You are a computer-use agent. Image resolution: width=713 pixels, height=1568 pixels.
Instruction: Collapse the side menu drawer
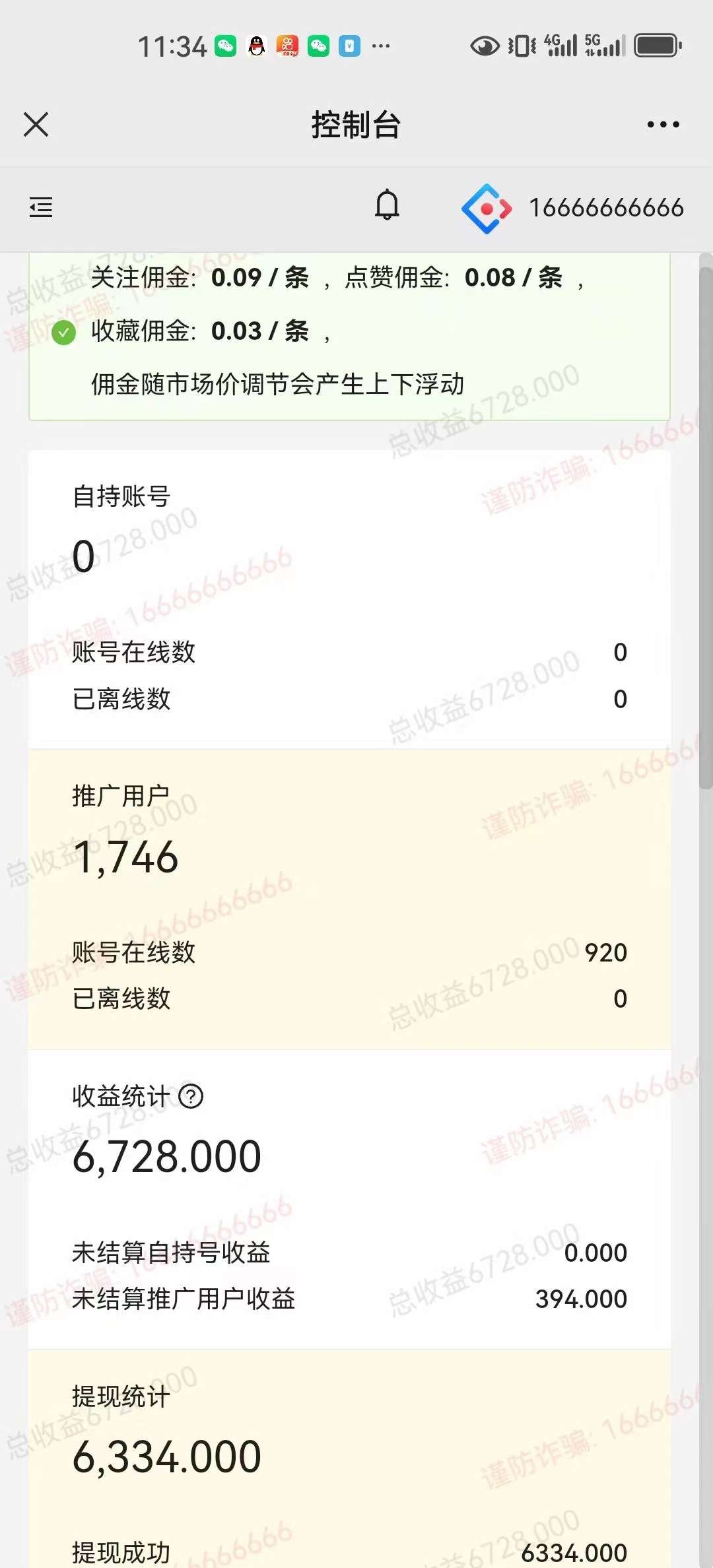point(41,207)
